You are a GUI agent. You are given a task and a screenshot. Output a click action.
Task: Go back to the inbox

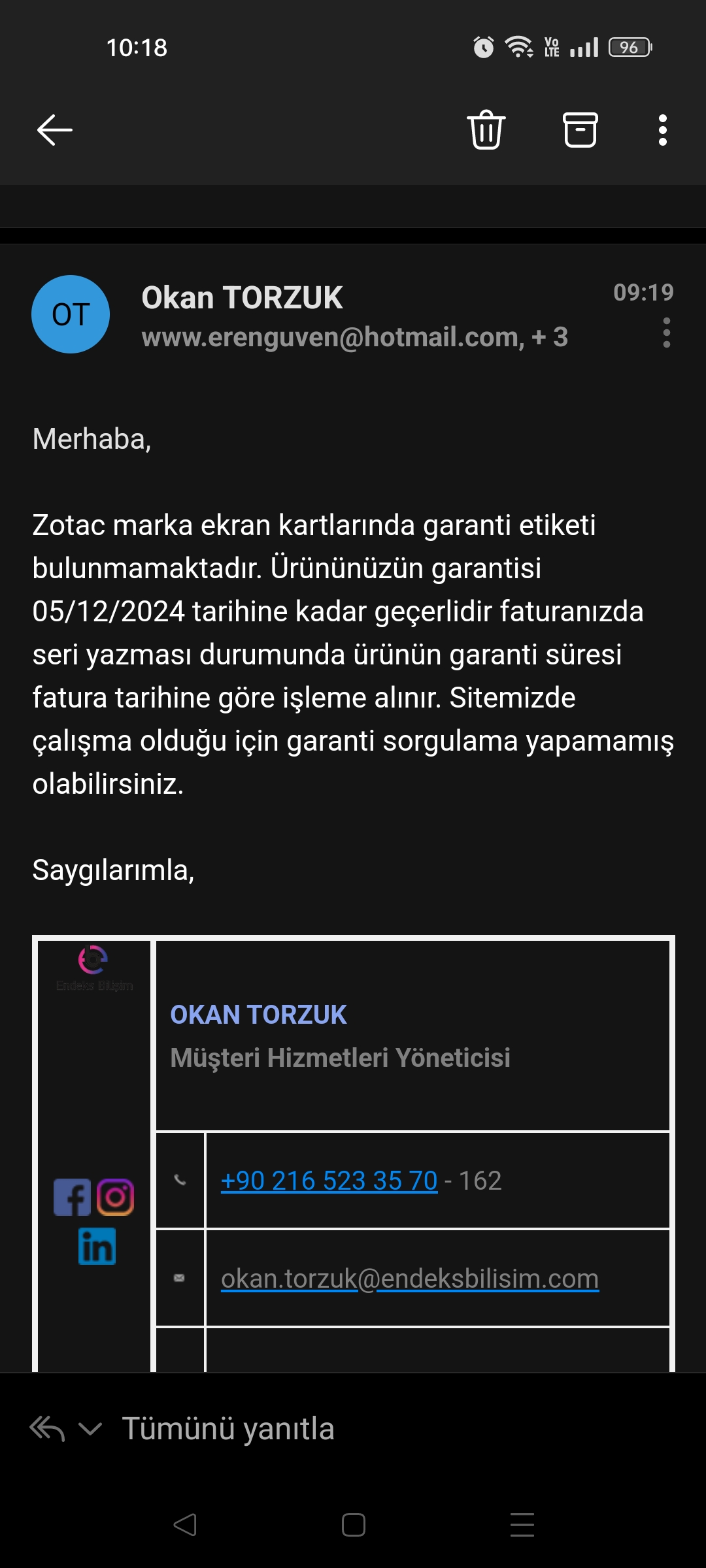click(55, 130)
